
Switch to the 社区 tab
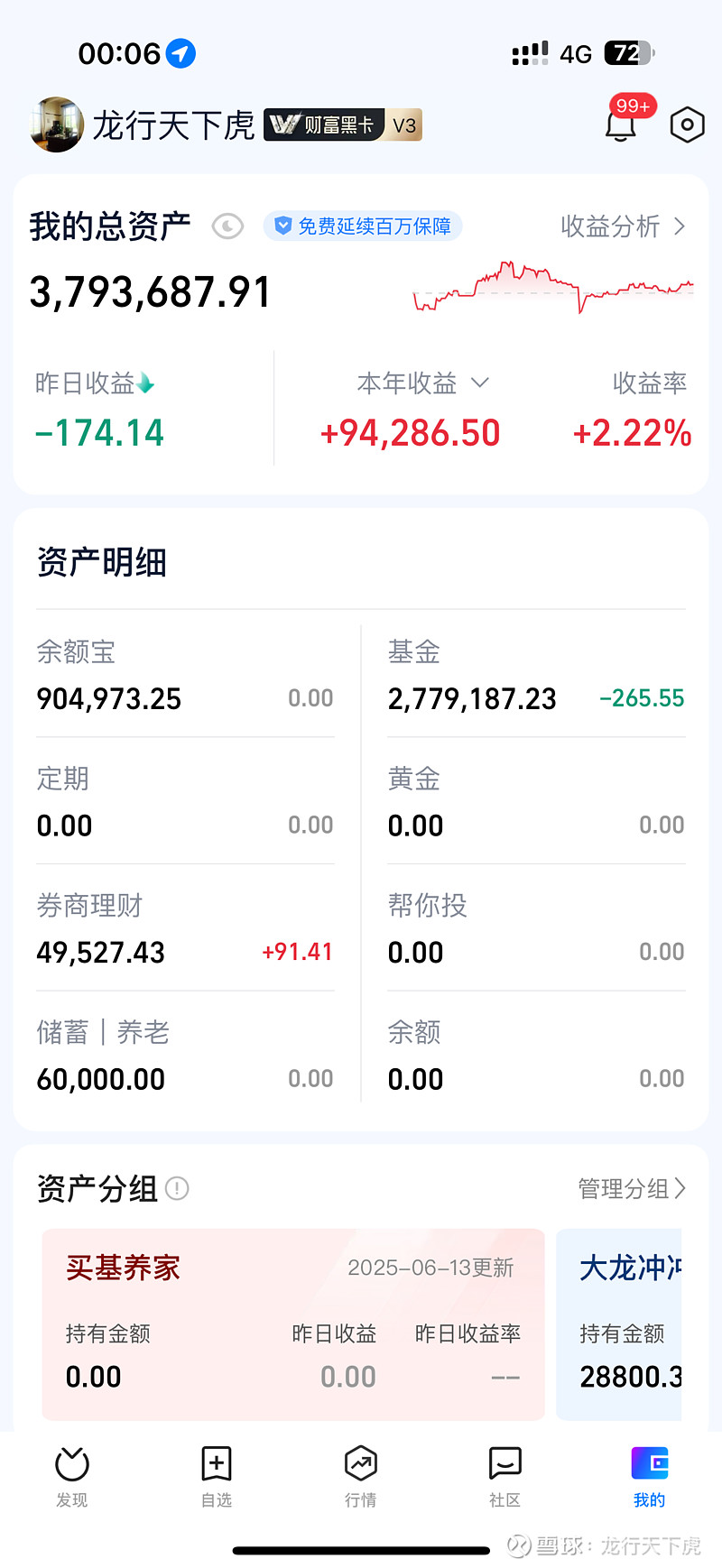coord(504,1462)
